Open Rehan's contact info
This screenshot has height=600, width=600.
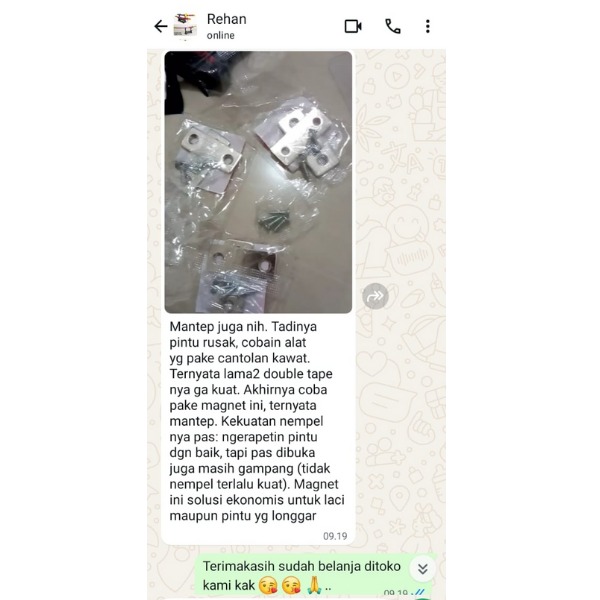[228, 26]
